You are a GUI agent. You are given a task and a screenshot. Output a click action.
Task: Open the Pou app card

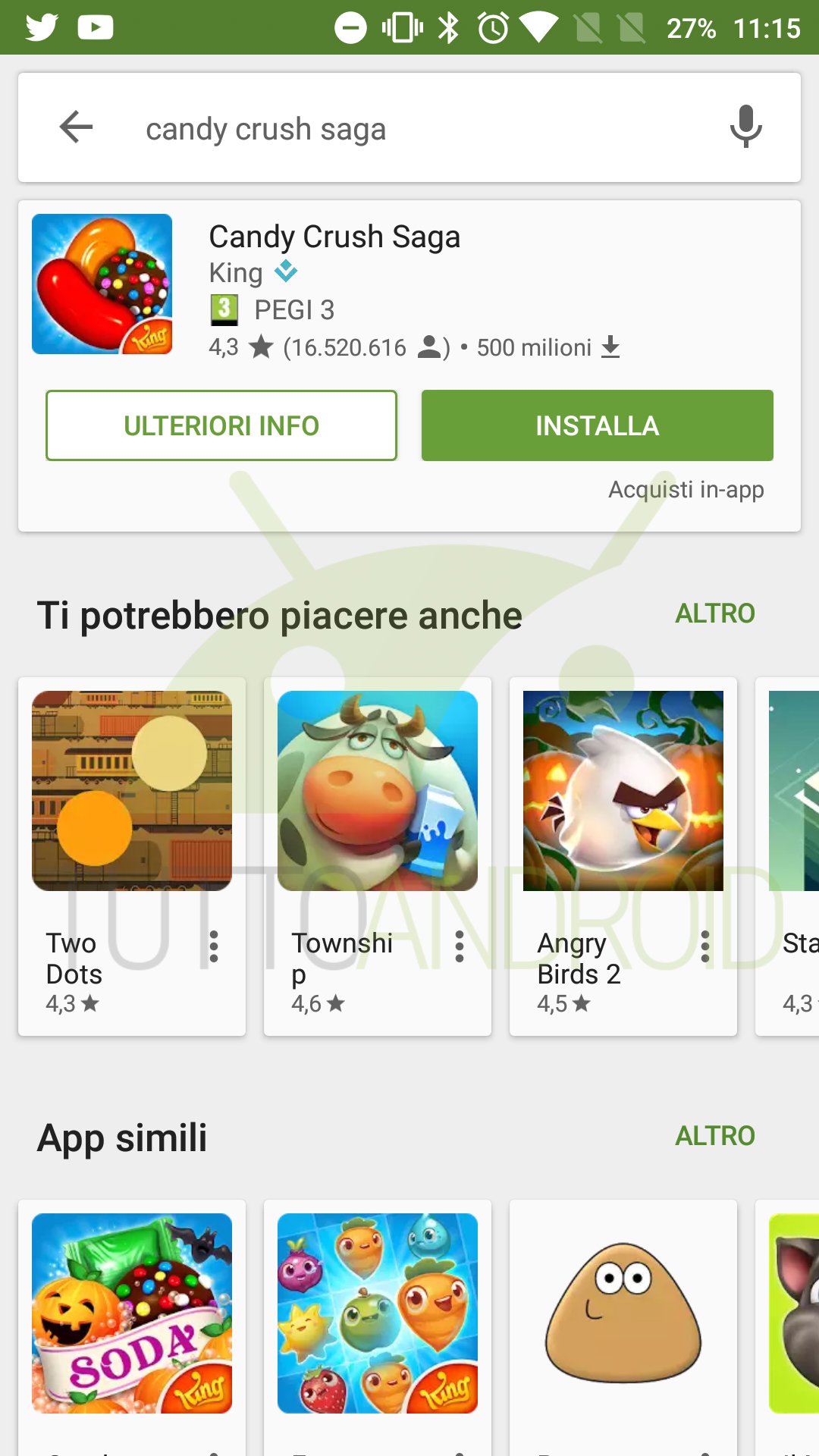pos(623,1328)
